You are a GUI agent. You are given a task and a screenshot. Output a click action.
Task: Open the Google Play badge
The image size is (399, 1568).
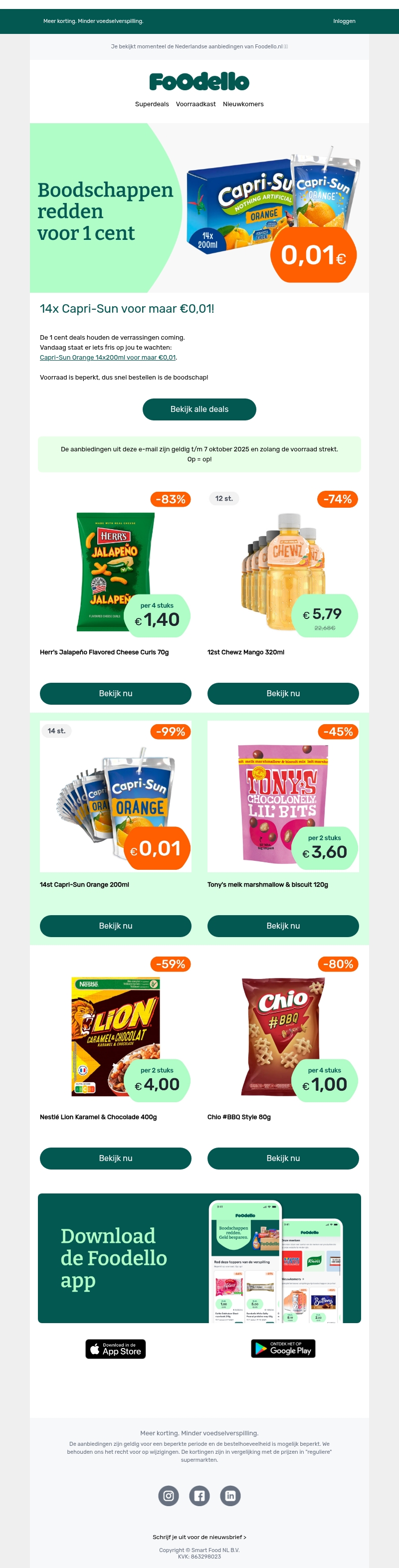click(x=283, y=1348)
